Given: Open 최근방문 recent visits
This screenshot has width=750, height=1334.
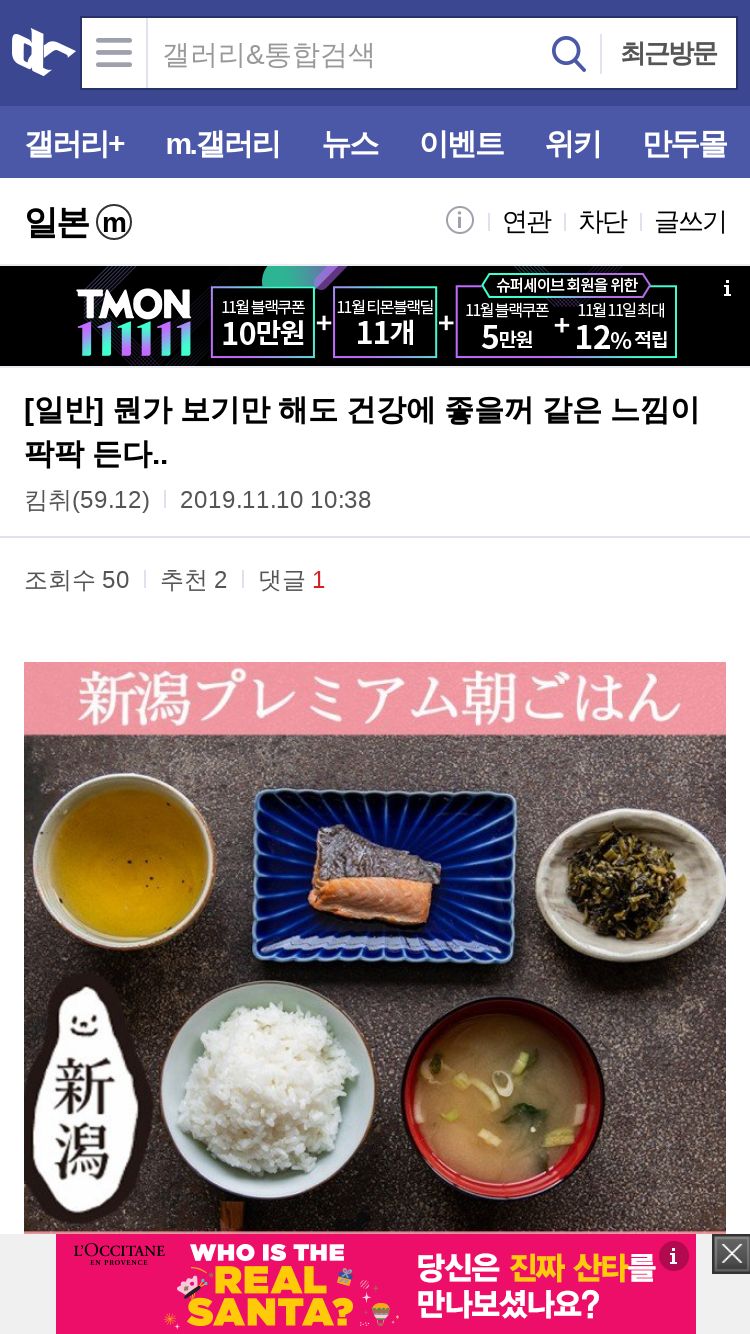Looking at the screenshot, I should pyautogui.click(x=668, y=53).
